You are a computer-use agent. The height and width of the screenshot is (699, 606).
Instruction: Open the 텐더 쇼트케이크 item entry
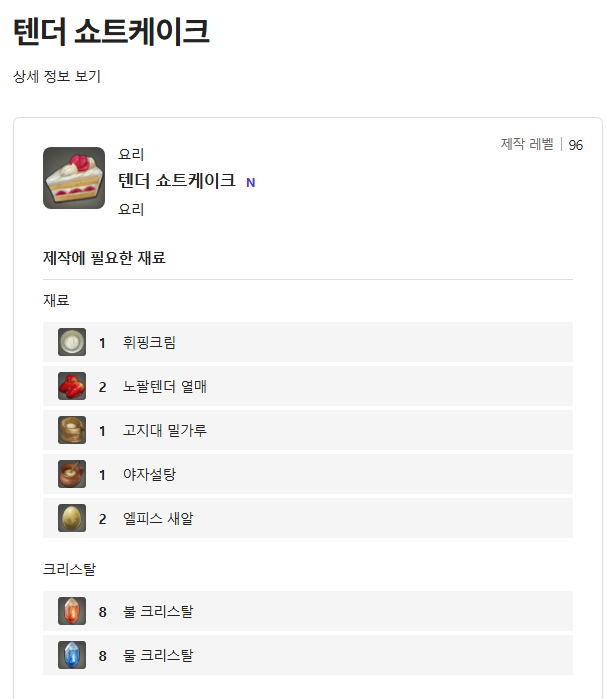(x=177, y=181)
